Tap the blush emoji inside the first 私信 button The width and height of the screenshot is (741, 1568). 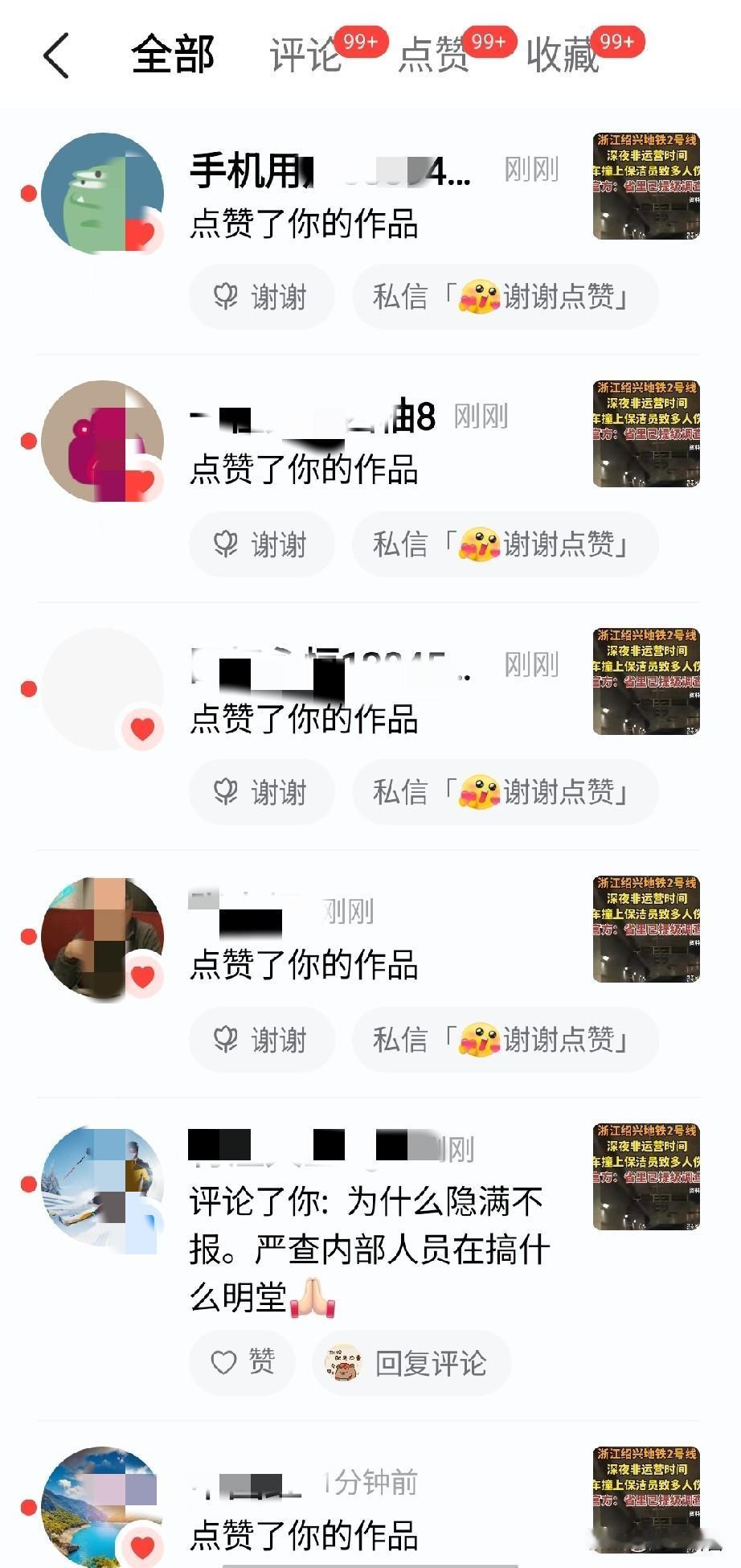click(x=479, y=297)
